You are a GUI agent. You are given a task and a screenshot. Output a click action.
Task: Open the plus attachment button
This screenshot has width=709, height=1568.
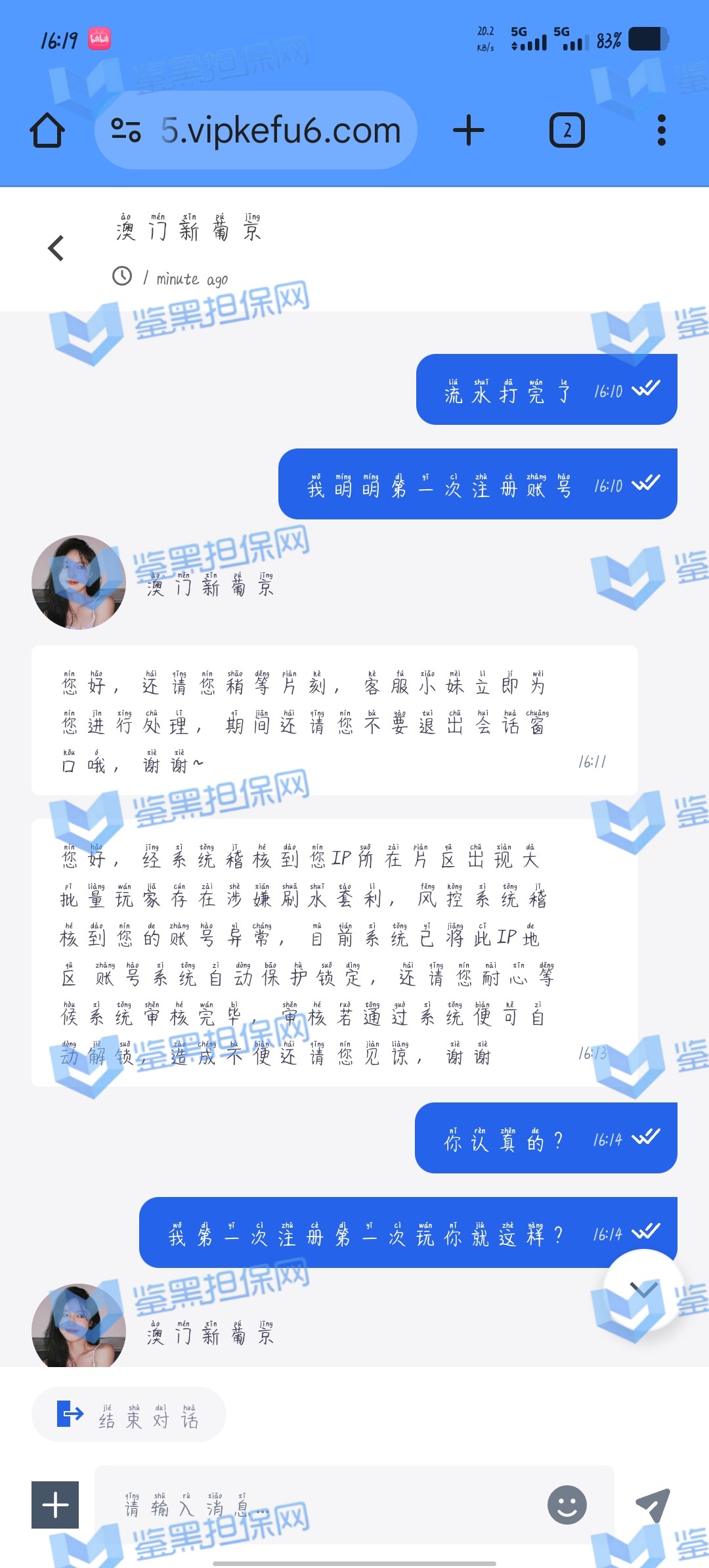55,1505
